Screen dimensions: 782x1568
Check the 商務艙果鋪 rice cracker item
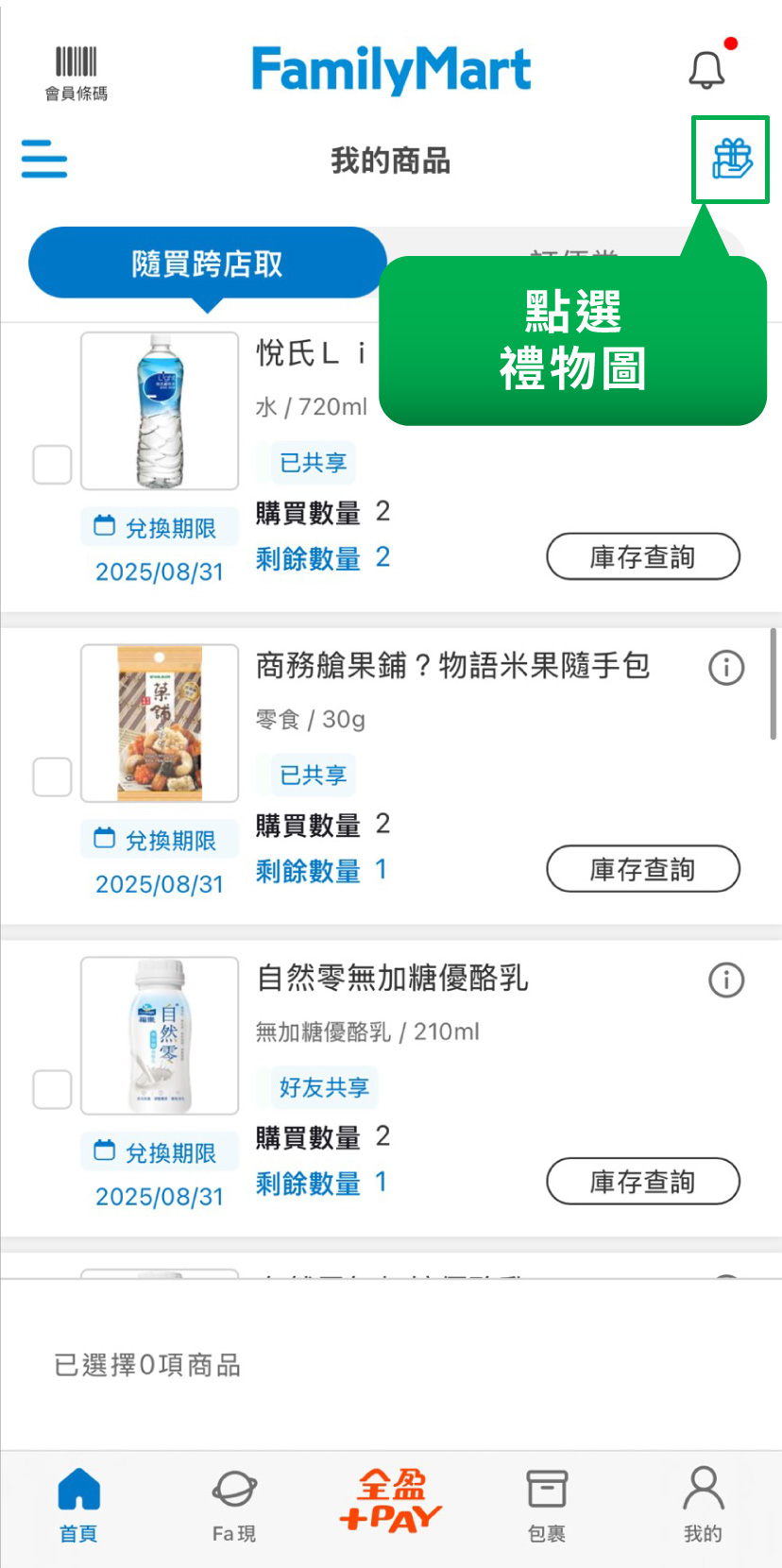coord(53,776)
